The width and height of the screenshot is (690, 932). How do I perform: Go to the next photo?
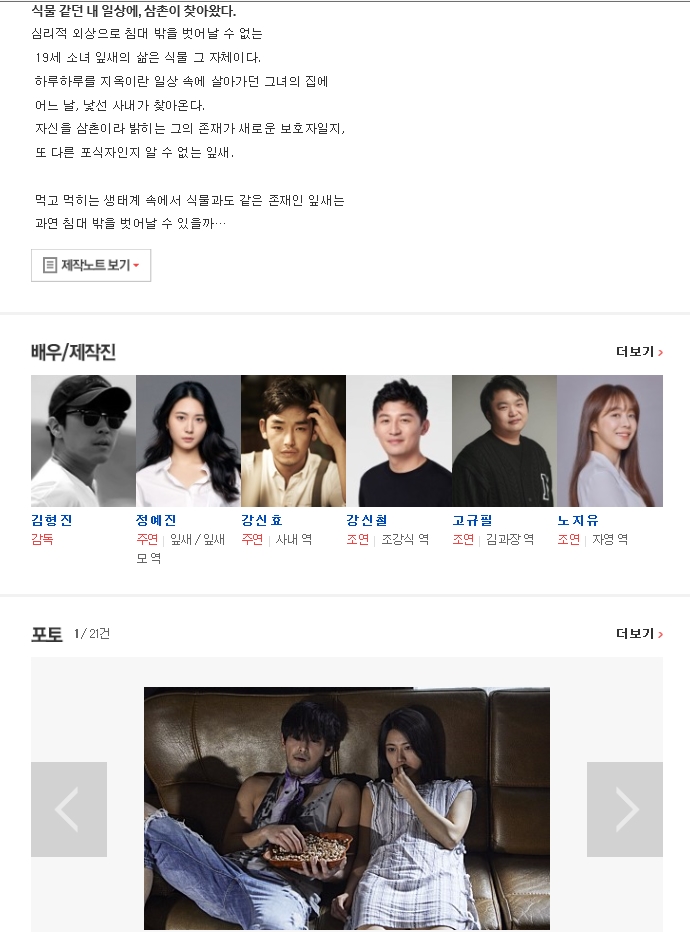coord(624,809)
